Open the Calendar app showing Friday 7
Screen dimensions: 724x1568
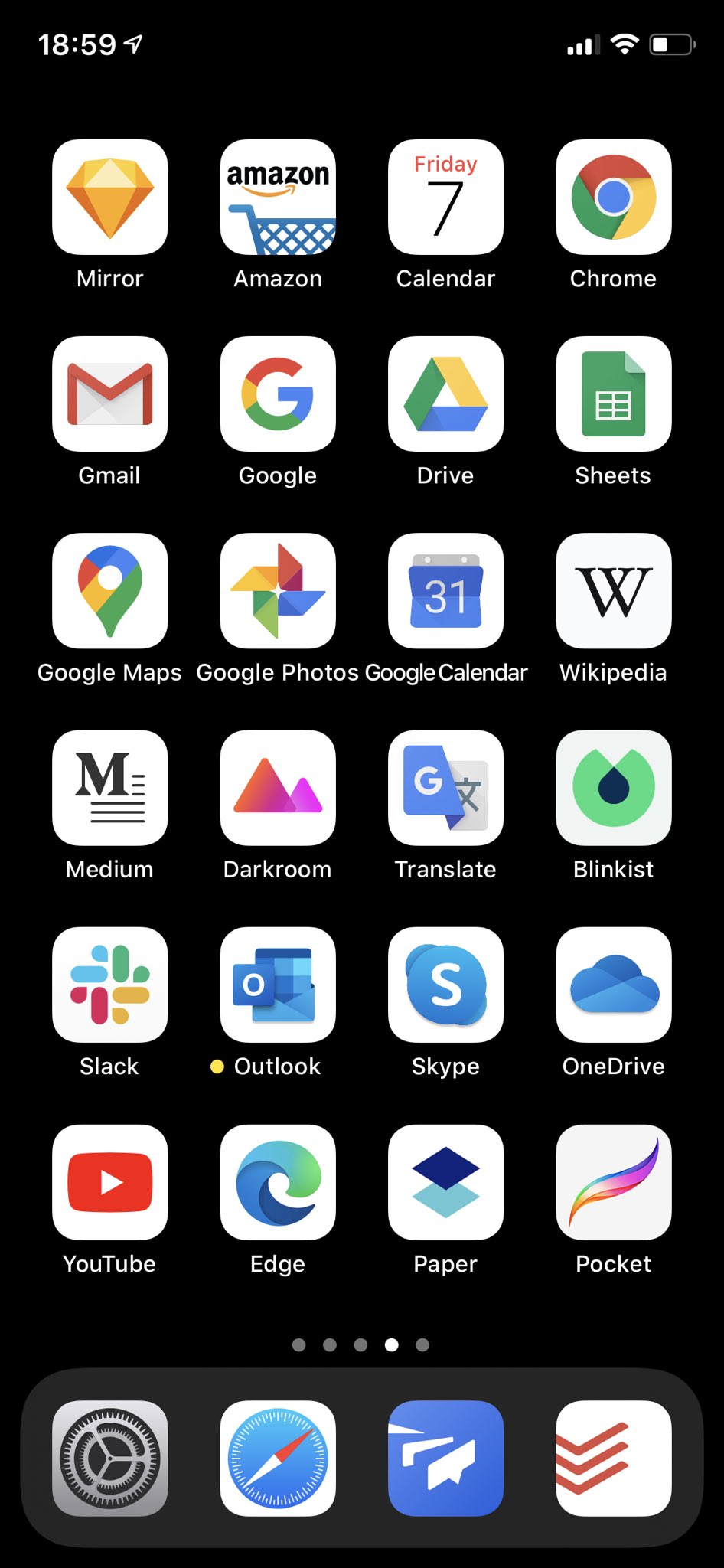click(445, 197)
